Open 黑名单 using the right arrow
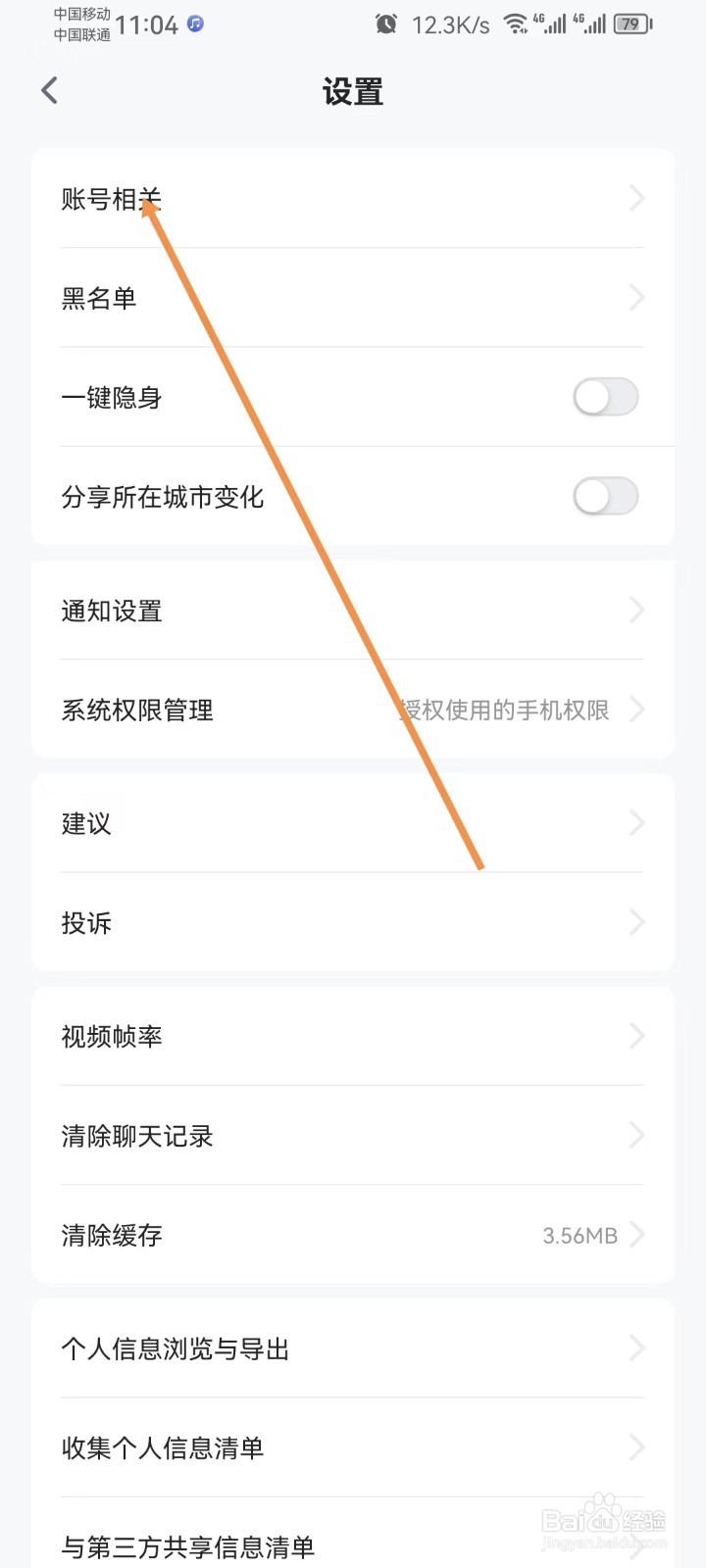The image size is (706, 1568). pos(636,297)
